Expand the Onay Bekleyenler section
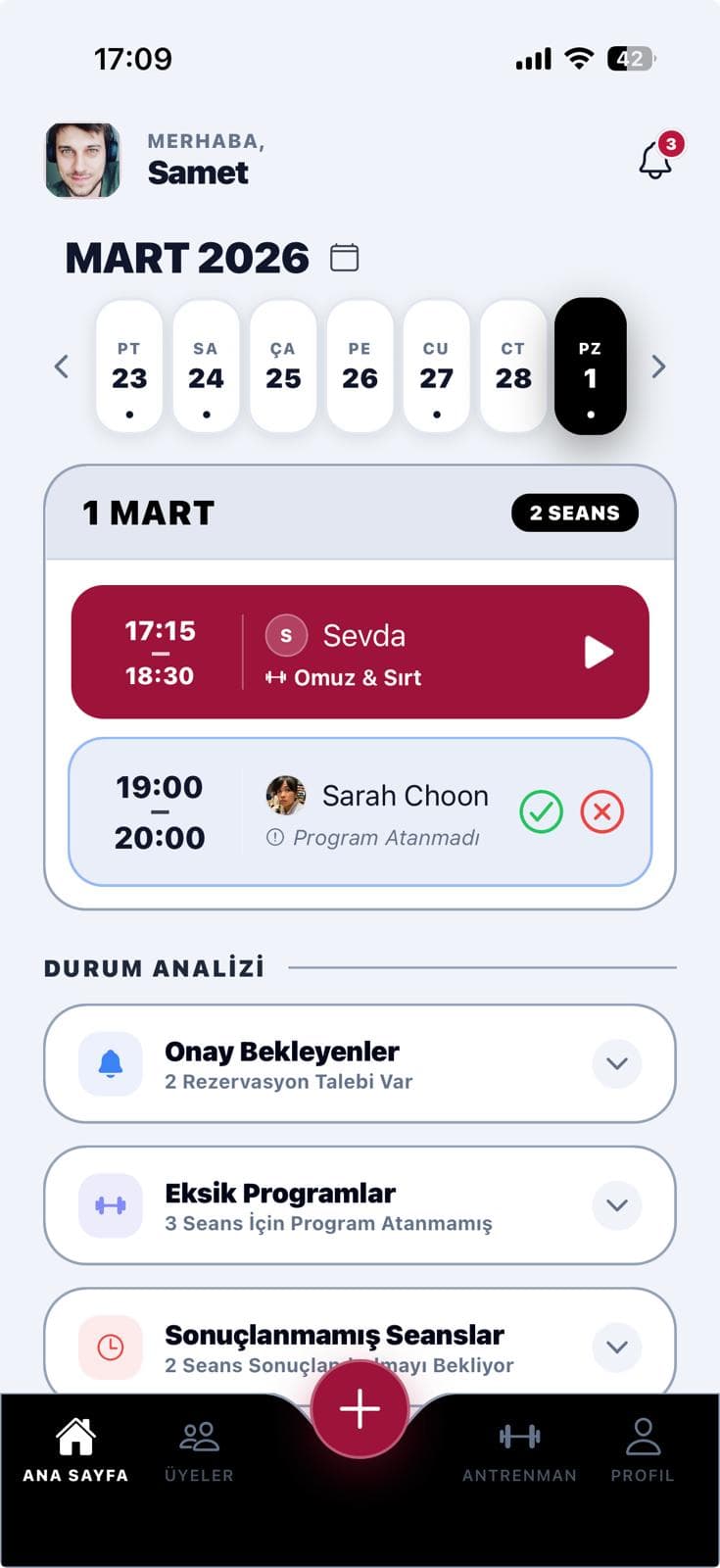Screen dimensions: 720x1568 [x=616, y=1064]
